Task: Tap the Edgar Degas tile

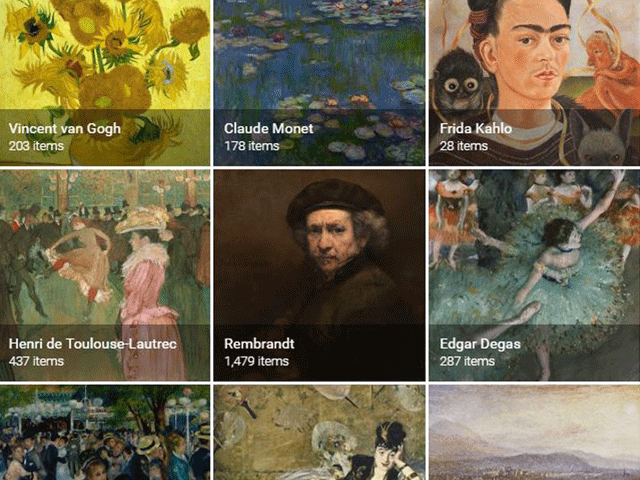Action: (534, 276)
